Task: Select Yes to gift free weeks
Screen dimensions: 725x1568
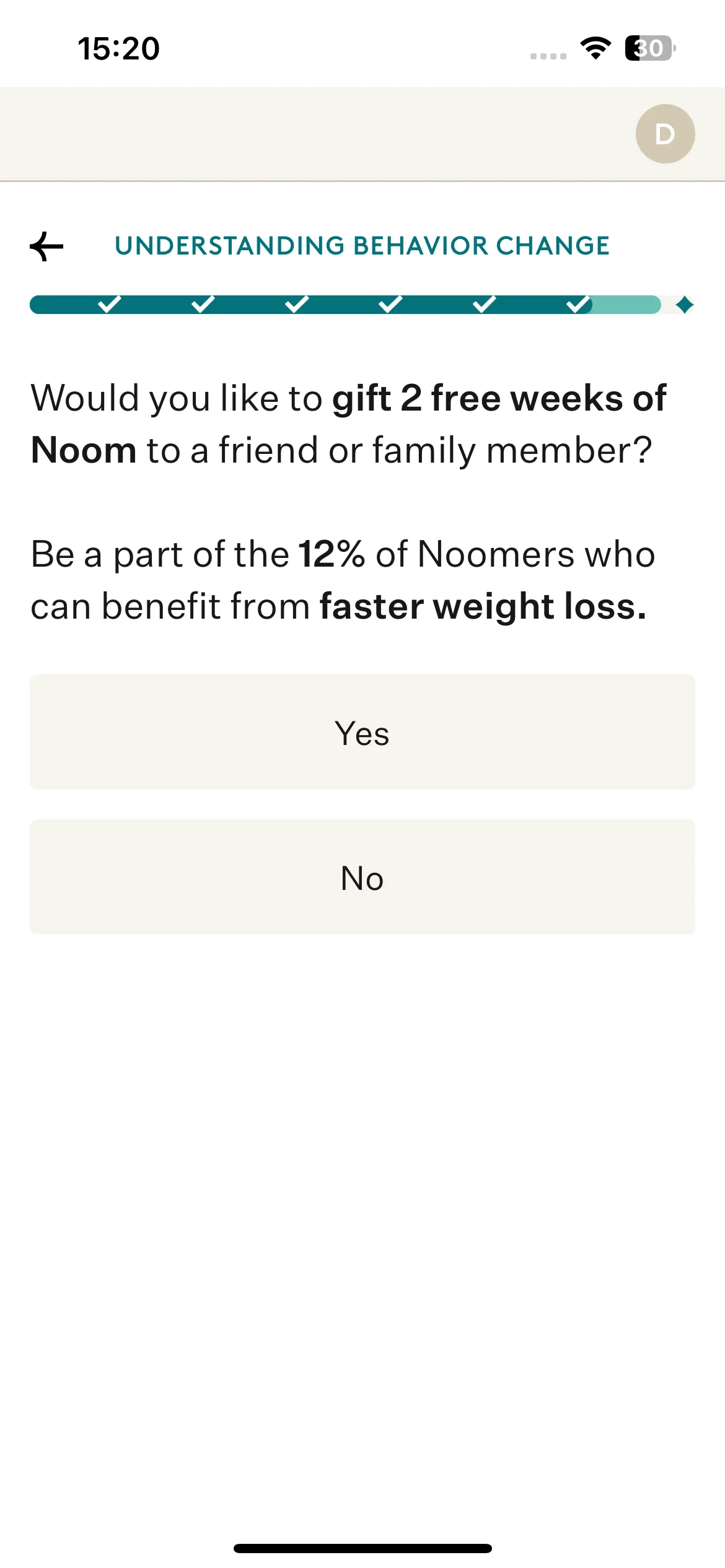Action: click(362, 732)
